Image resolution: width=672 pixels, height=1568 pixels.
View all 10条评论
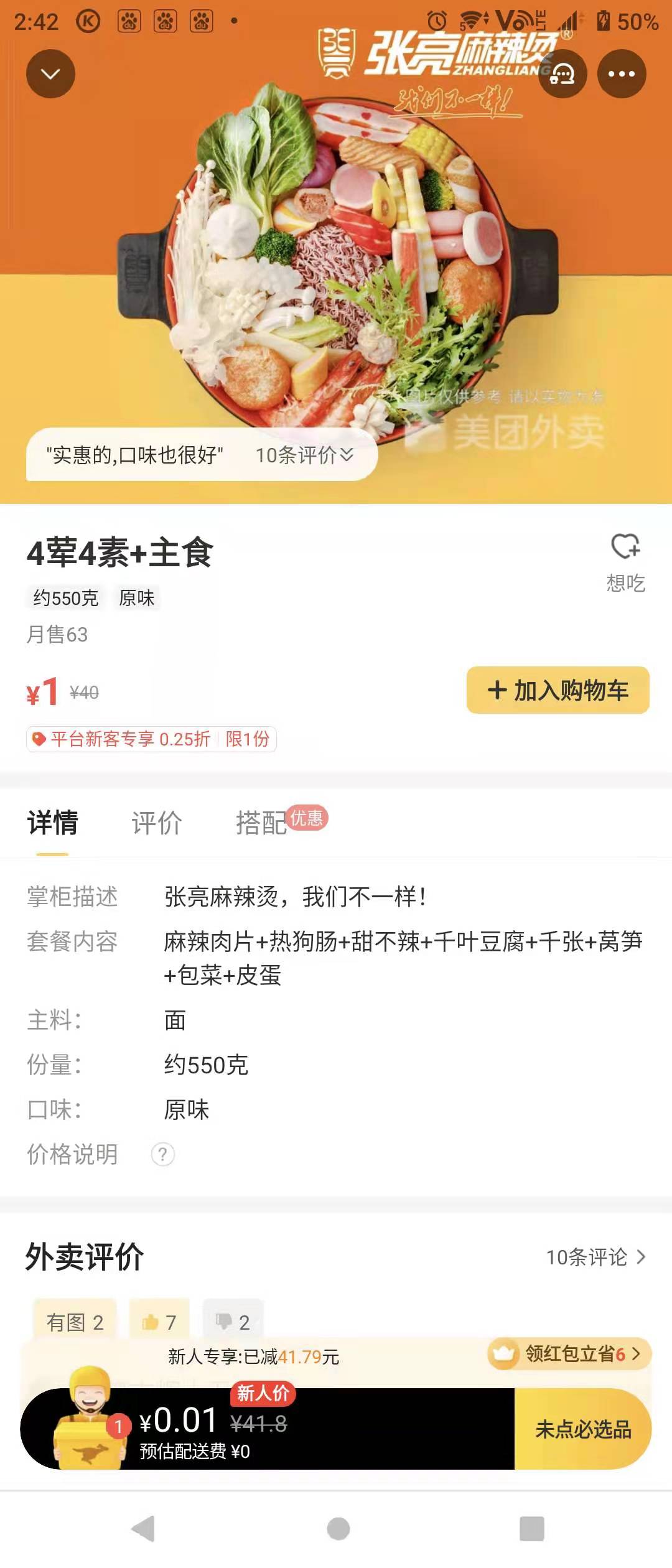pos(595,1257)
